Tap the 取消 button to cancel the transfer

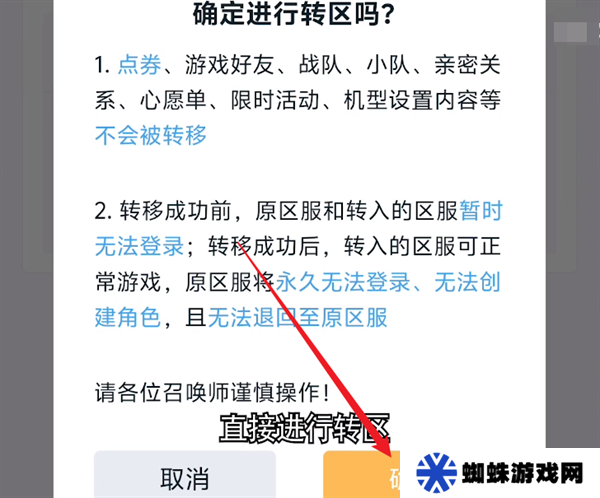click(184, 475)
